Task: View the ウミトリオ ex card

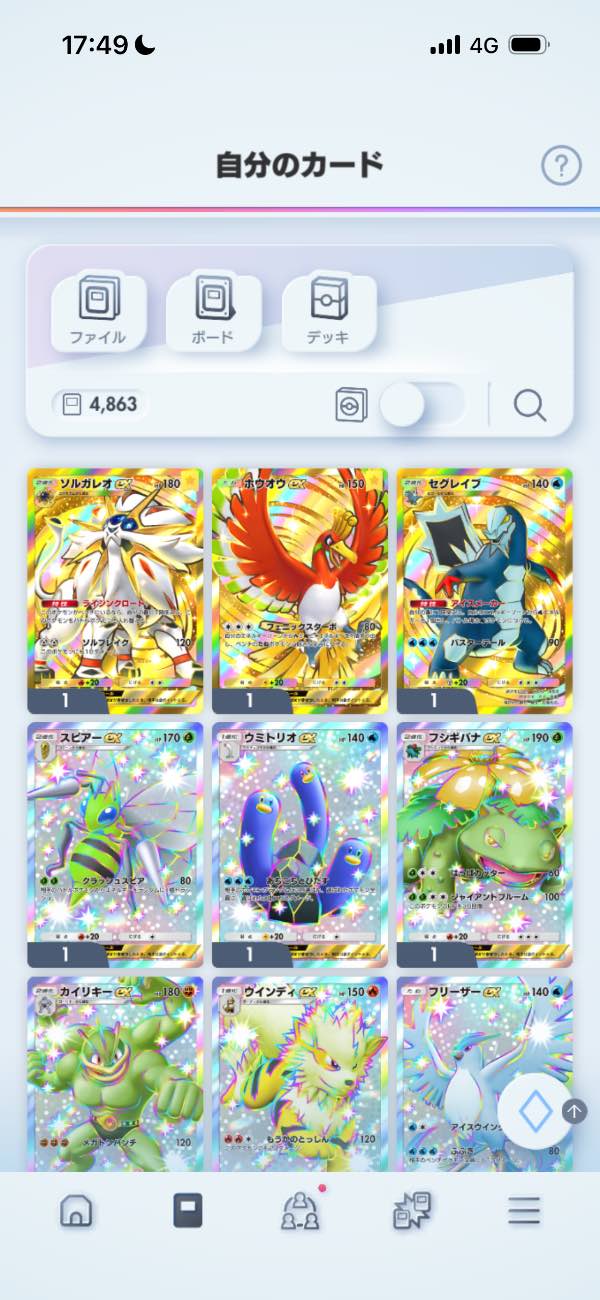Action: click(300, 845)
